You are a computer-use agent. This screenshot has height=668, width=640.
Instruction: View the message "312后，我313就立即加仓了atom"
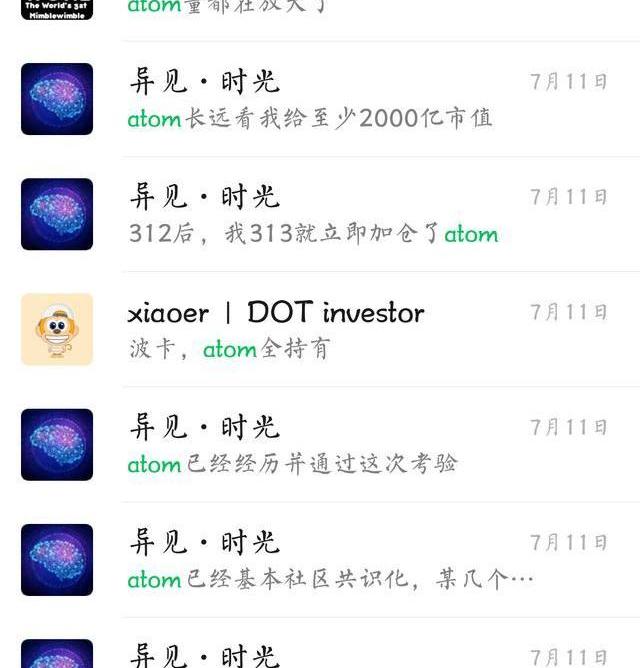pyautogui.click(x=313, y=234)
